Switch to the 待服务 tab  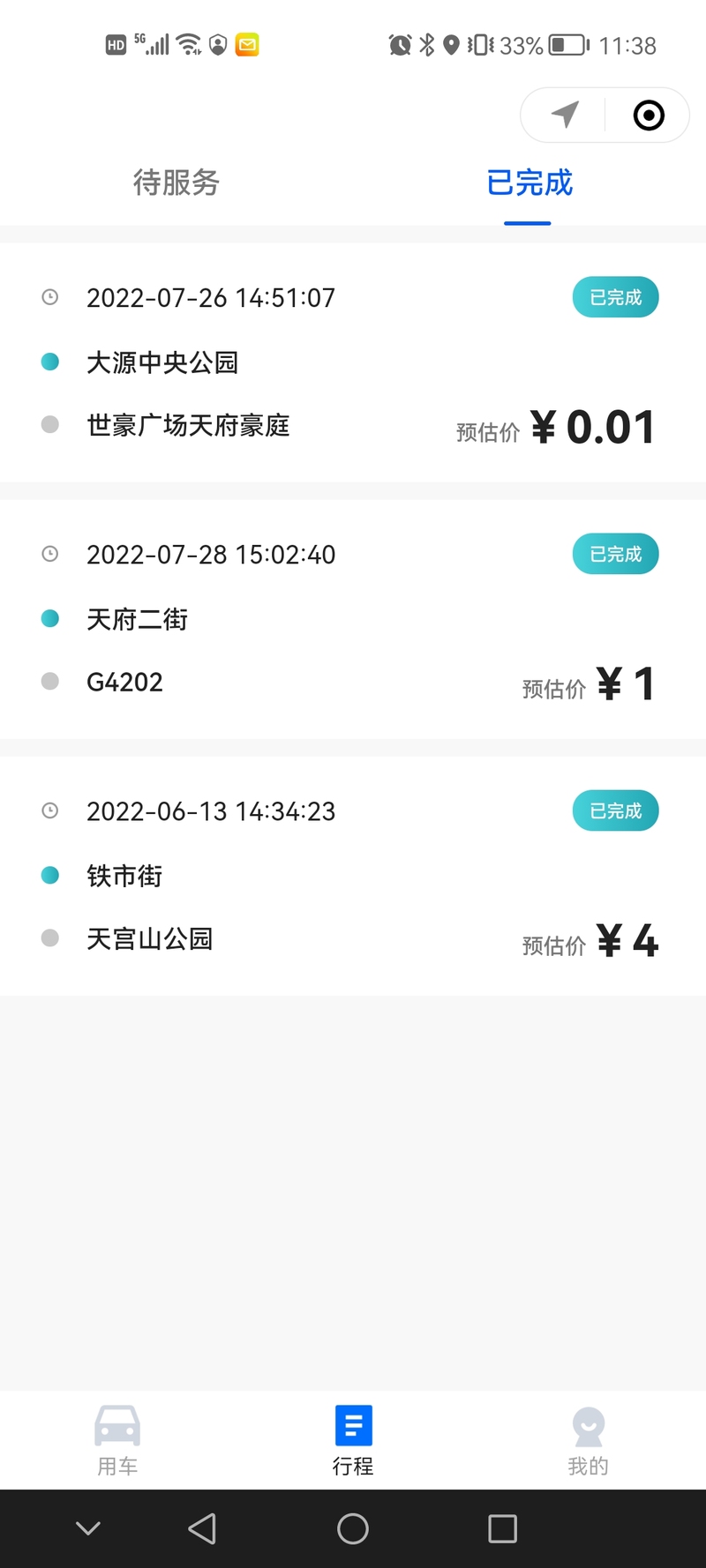(176, 183)
